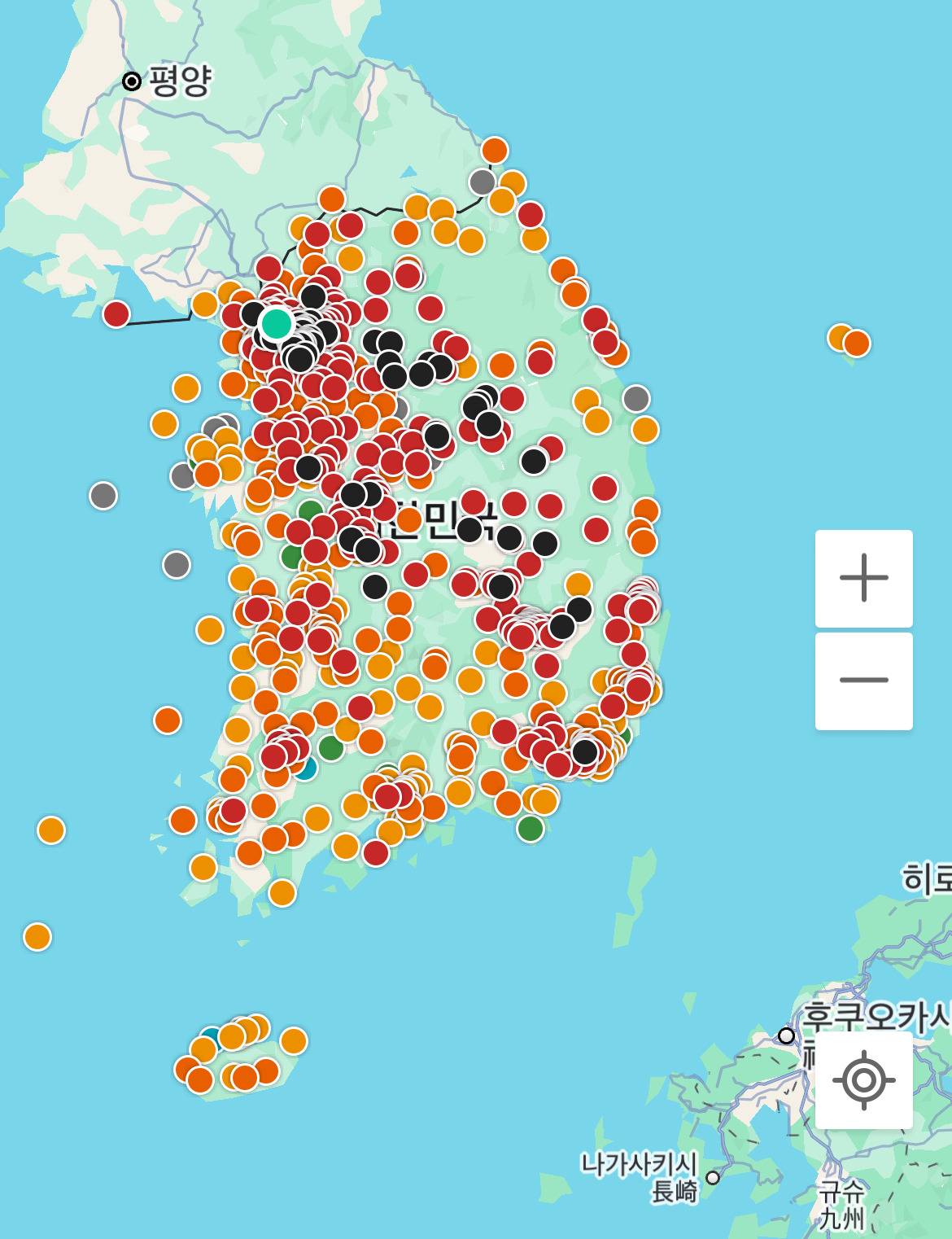Select the black marker near Busan
The height and width of the screenshot is (1239, 952).
[x=585, y=752]
